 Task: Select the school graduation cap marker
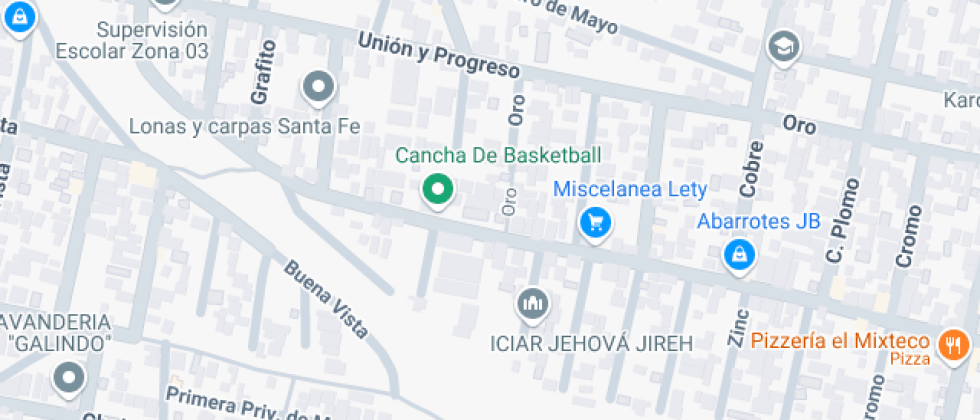(x=784, y=46)
